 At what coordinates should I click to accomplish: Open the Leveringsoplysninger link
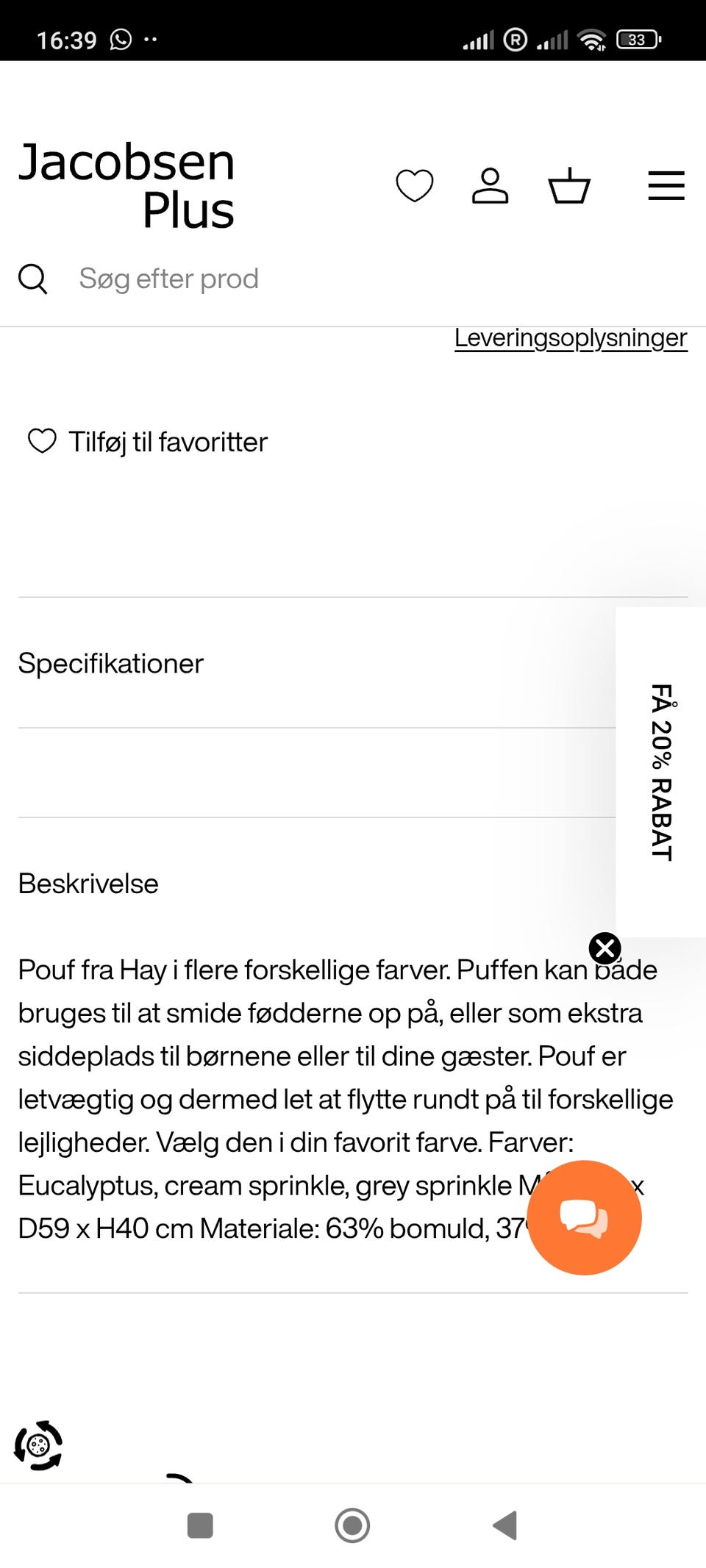(x=571, y=337)
